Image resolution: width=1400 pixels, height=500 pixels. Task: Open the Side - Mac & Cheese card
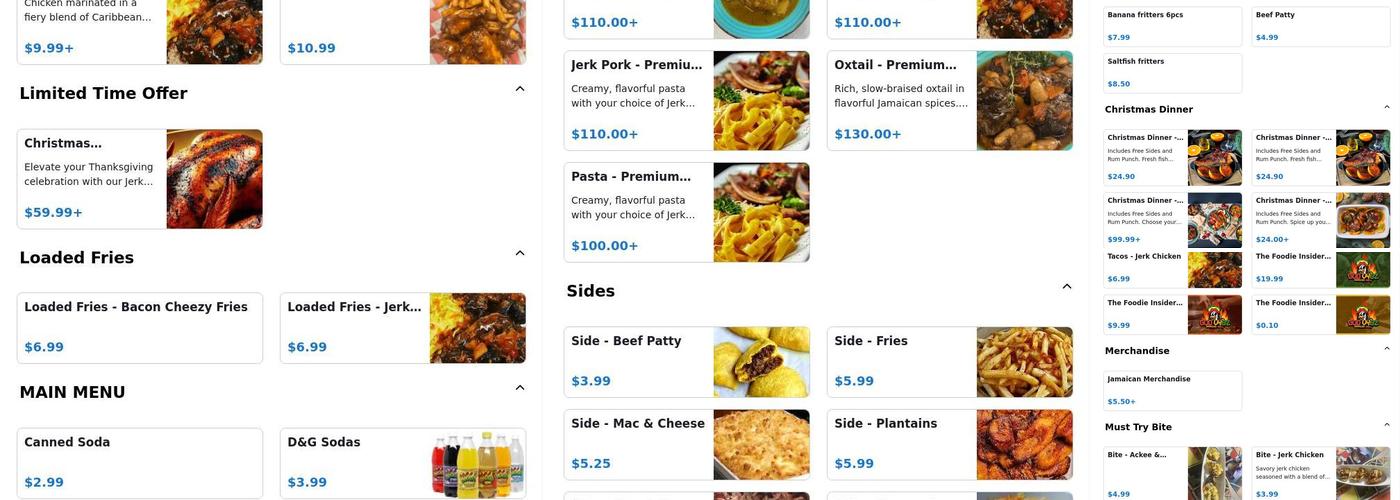click(x=686, y=445)
